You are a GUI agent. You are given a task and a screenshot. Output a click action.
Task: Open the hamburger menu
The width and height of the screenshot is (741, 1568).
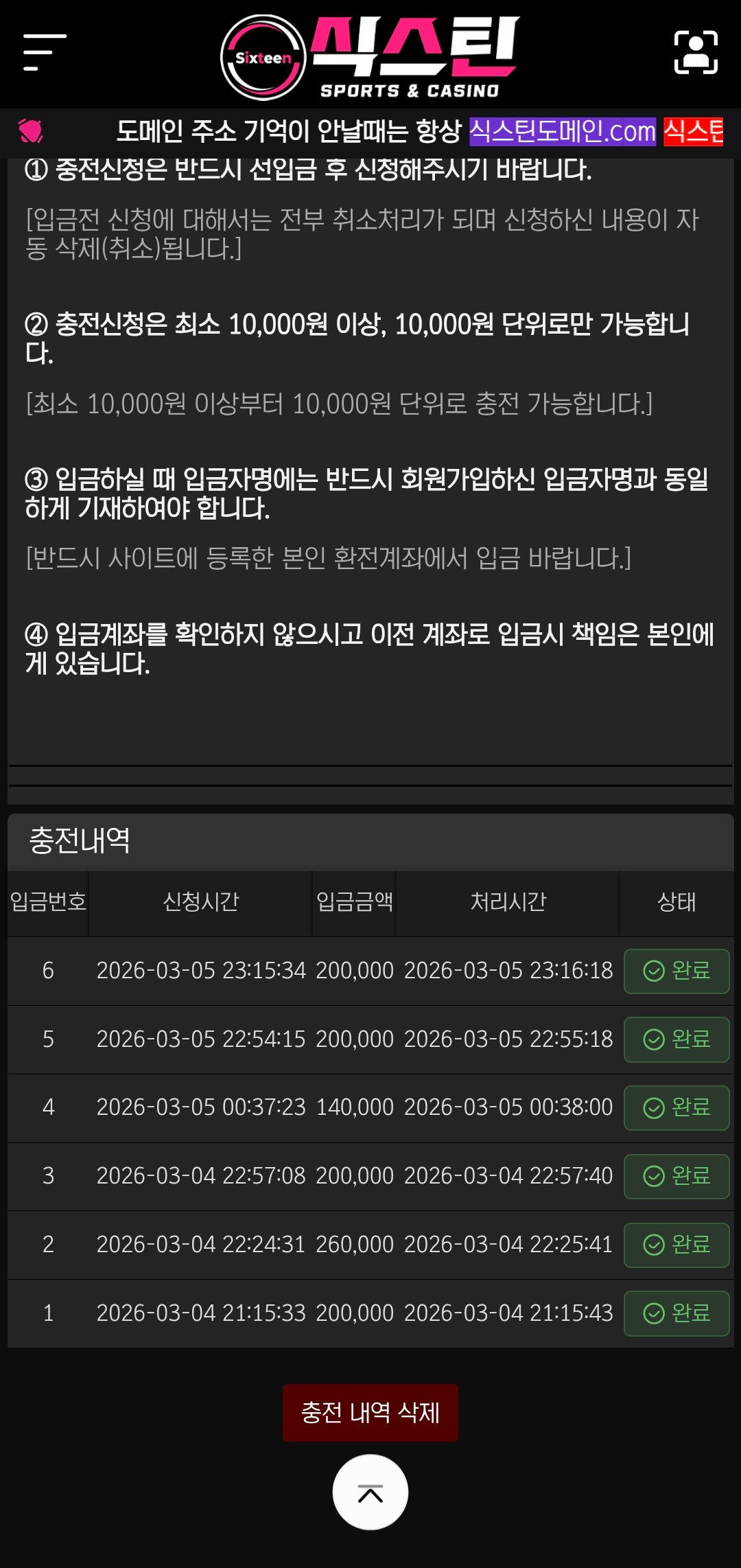(x=45, y=52)
